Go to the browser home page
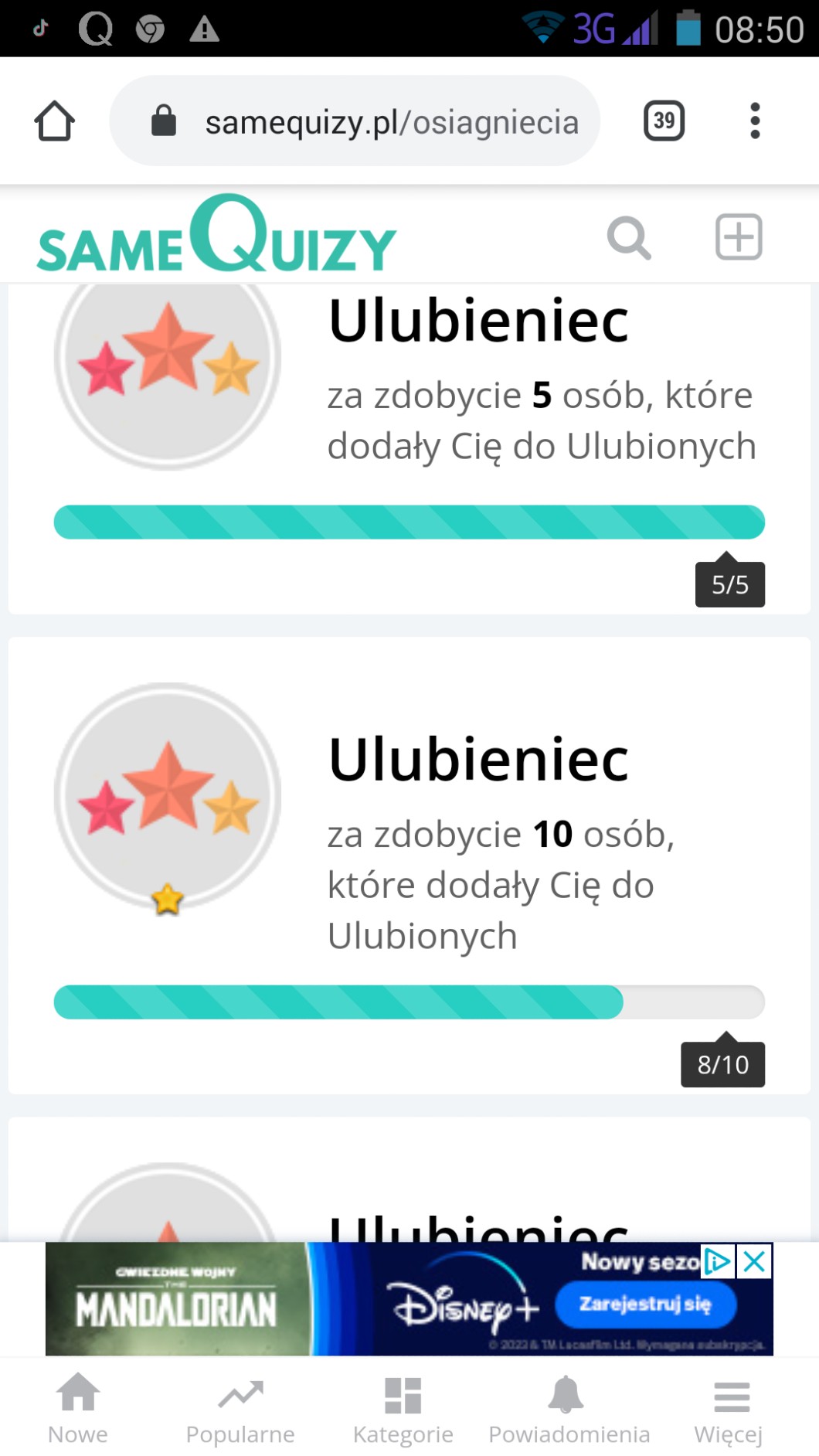The height and width of the screenshot is (1456, 819). [54, 121]
